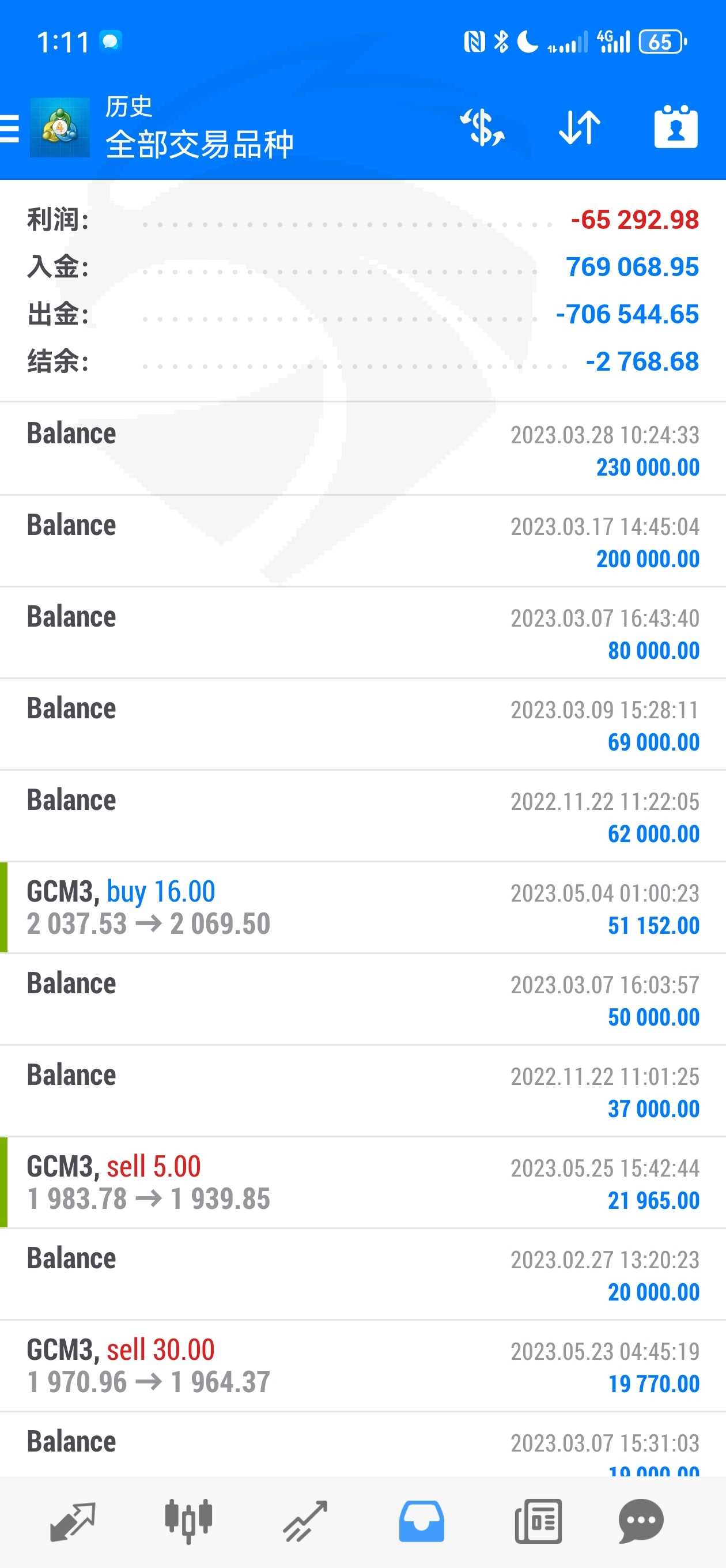Image resolution: width=726 pixels, height=1568 pixels.
Task: Open the symbol filter dollar icon
Action: tap(482, 128)
